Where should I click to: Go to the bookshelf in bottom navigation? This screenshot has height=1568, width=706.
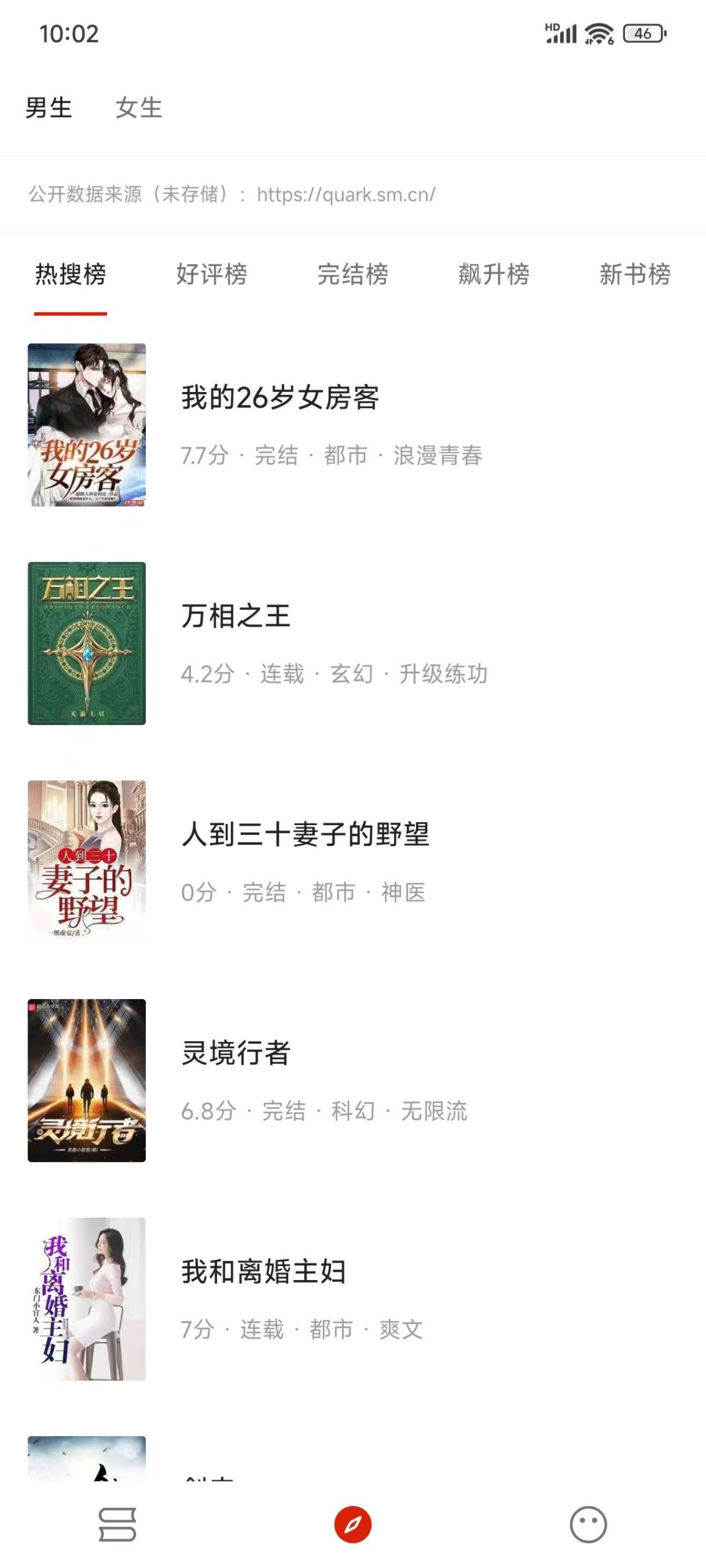(x=117, y=1524)
